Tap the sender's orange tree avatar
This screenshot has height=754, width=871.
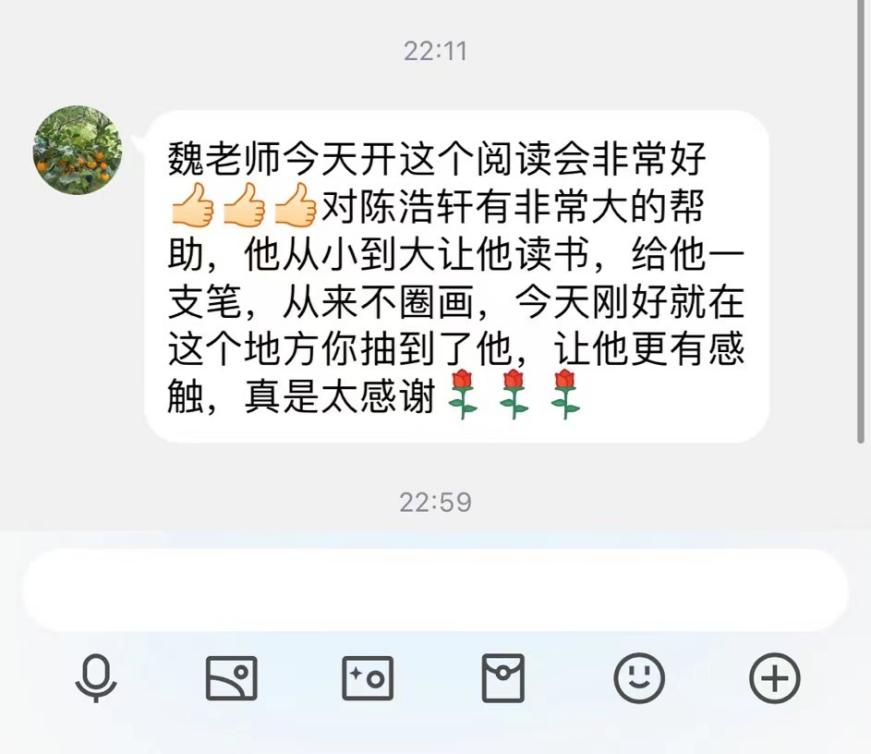78,150
